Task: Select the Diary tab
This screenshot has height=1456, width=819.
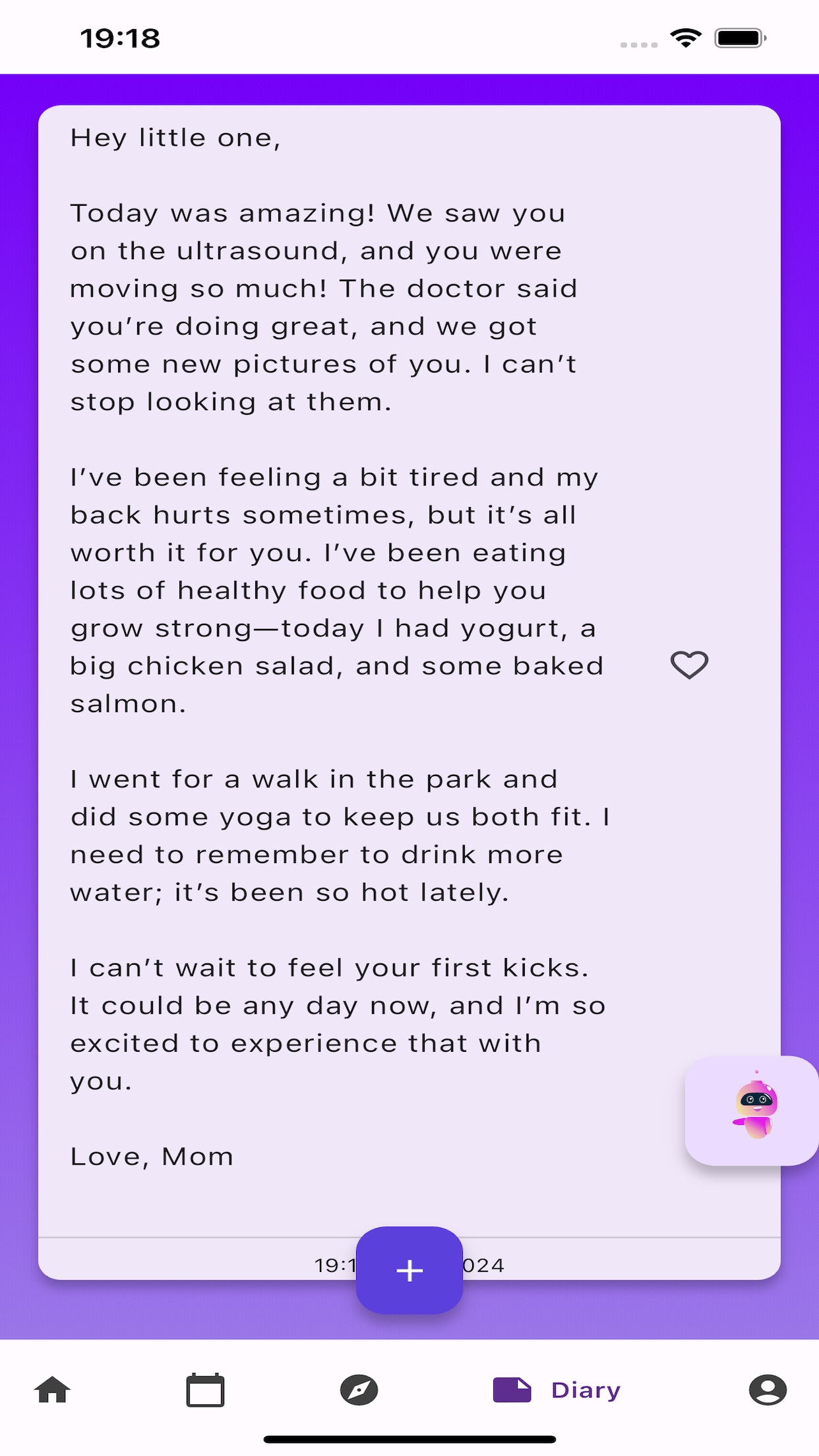Action: (x=557, y=1390)
